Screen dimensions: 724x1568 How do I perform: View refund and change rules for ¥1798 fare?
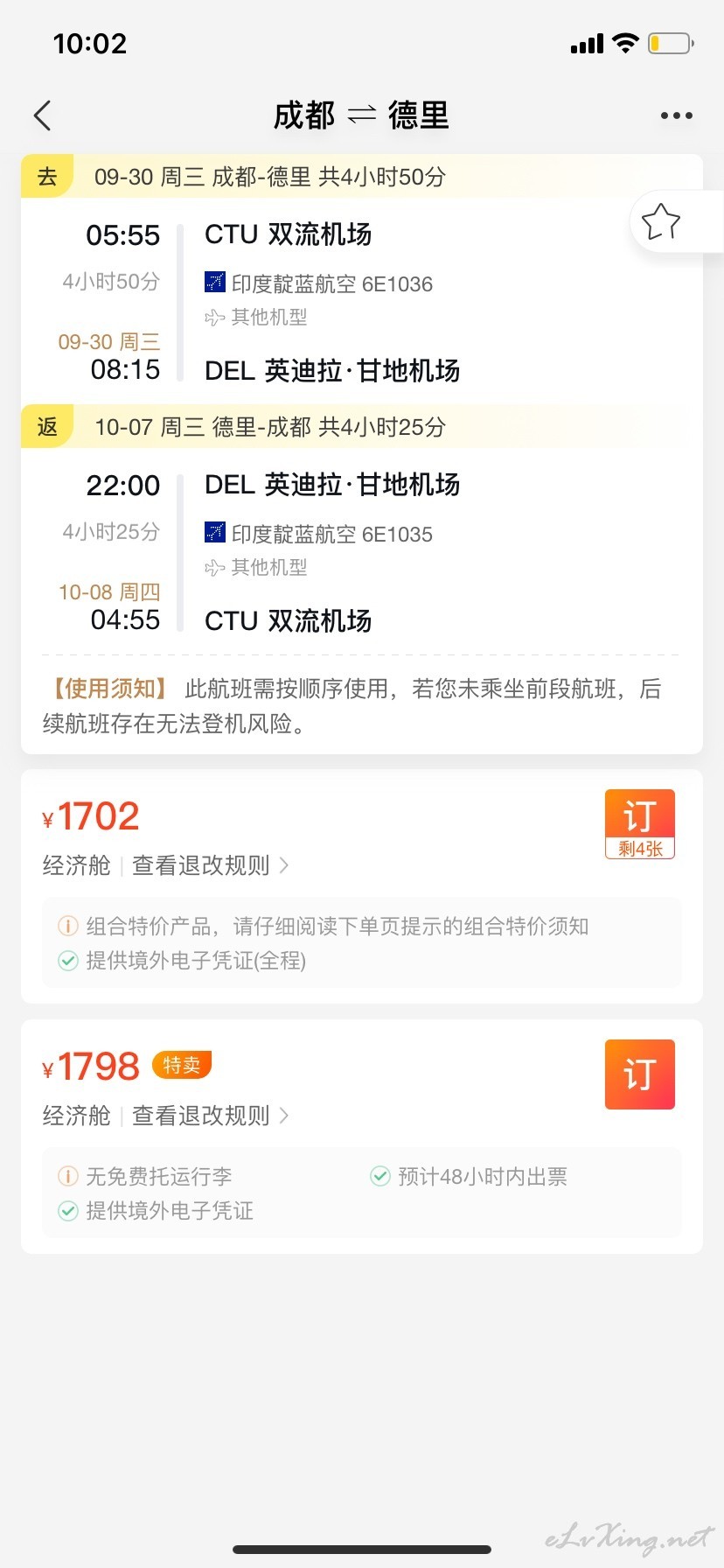210,1116
